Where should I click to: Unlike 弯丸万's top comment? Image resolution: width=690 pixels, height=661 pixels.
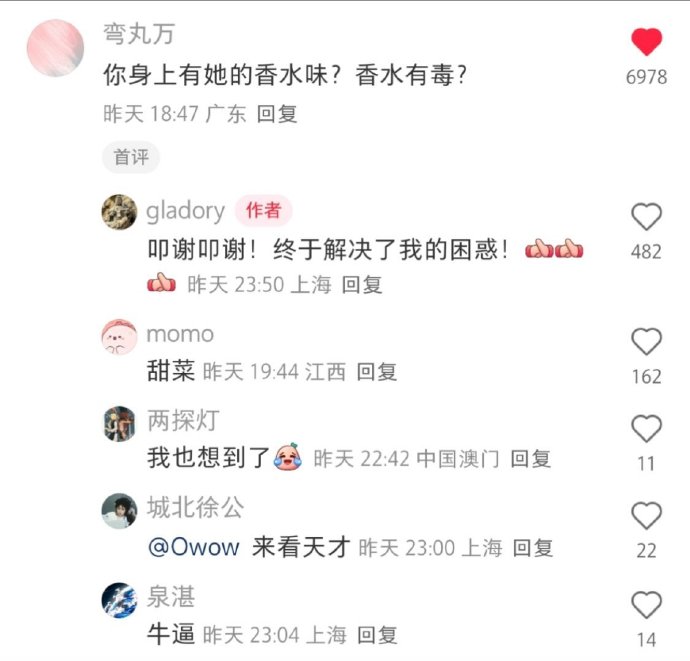point(647,42)
